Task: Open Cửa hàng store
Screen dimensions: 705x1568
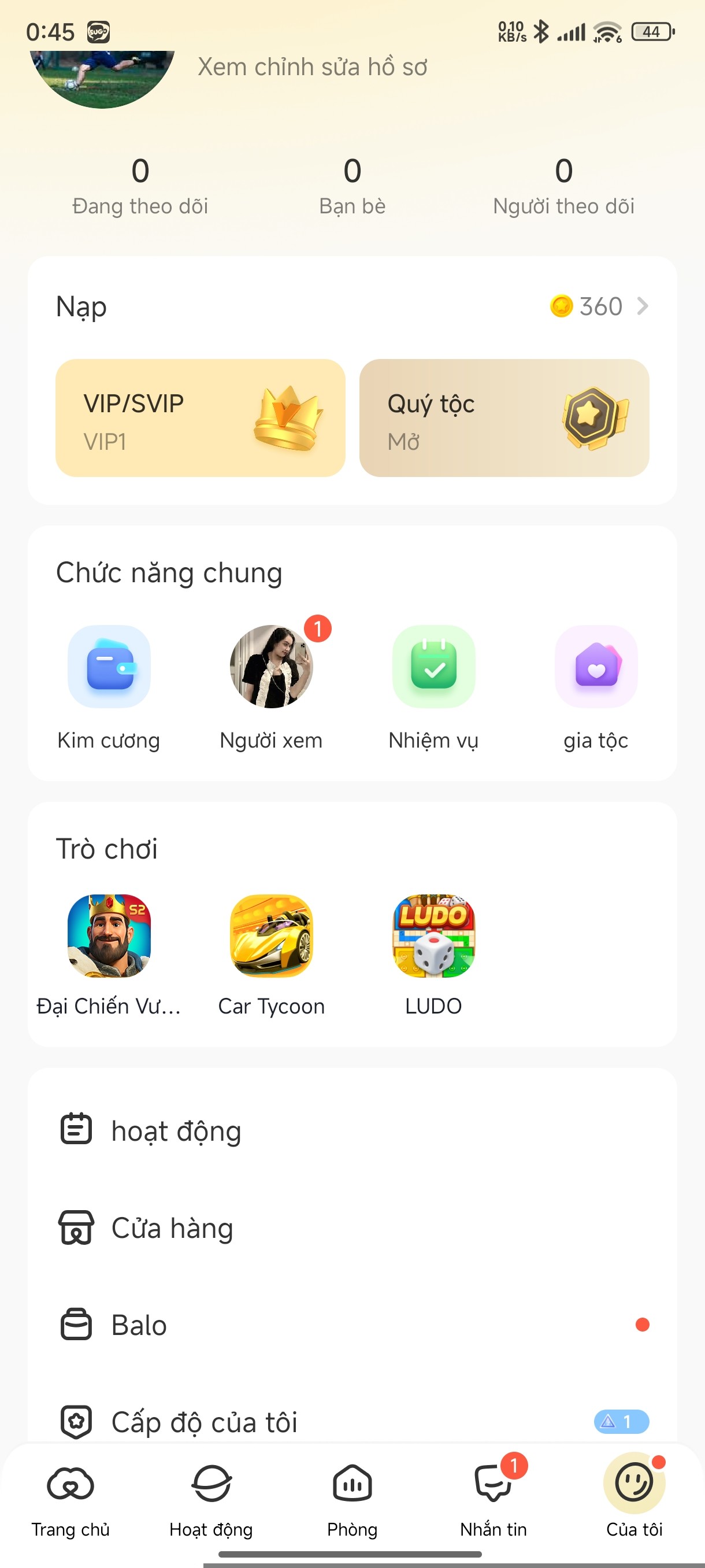Action: (x=352, y=1227)
